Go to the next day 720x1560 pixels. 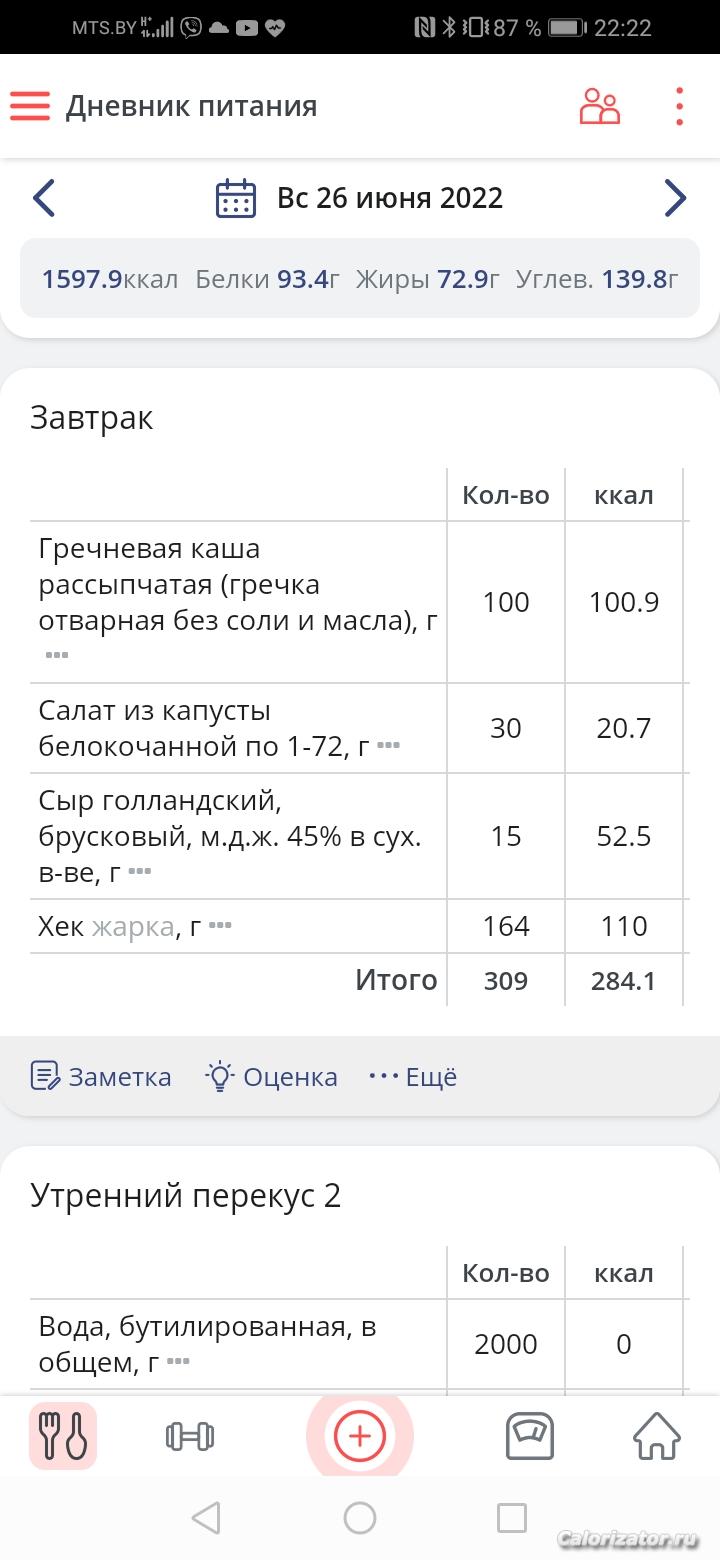[675, 198]
